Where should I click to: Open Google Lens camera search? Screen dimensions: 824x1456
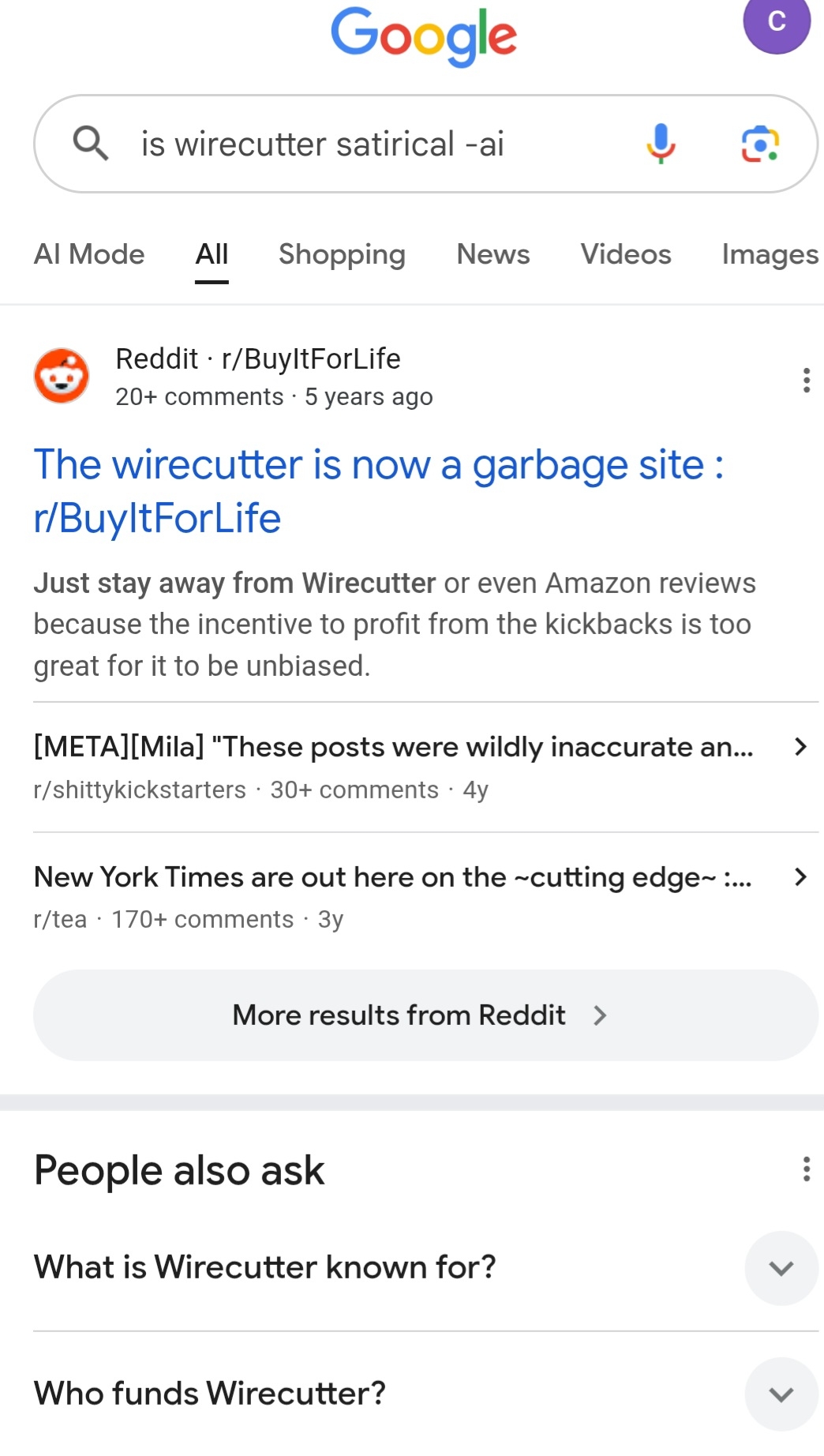[x=759, y=144]
